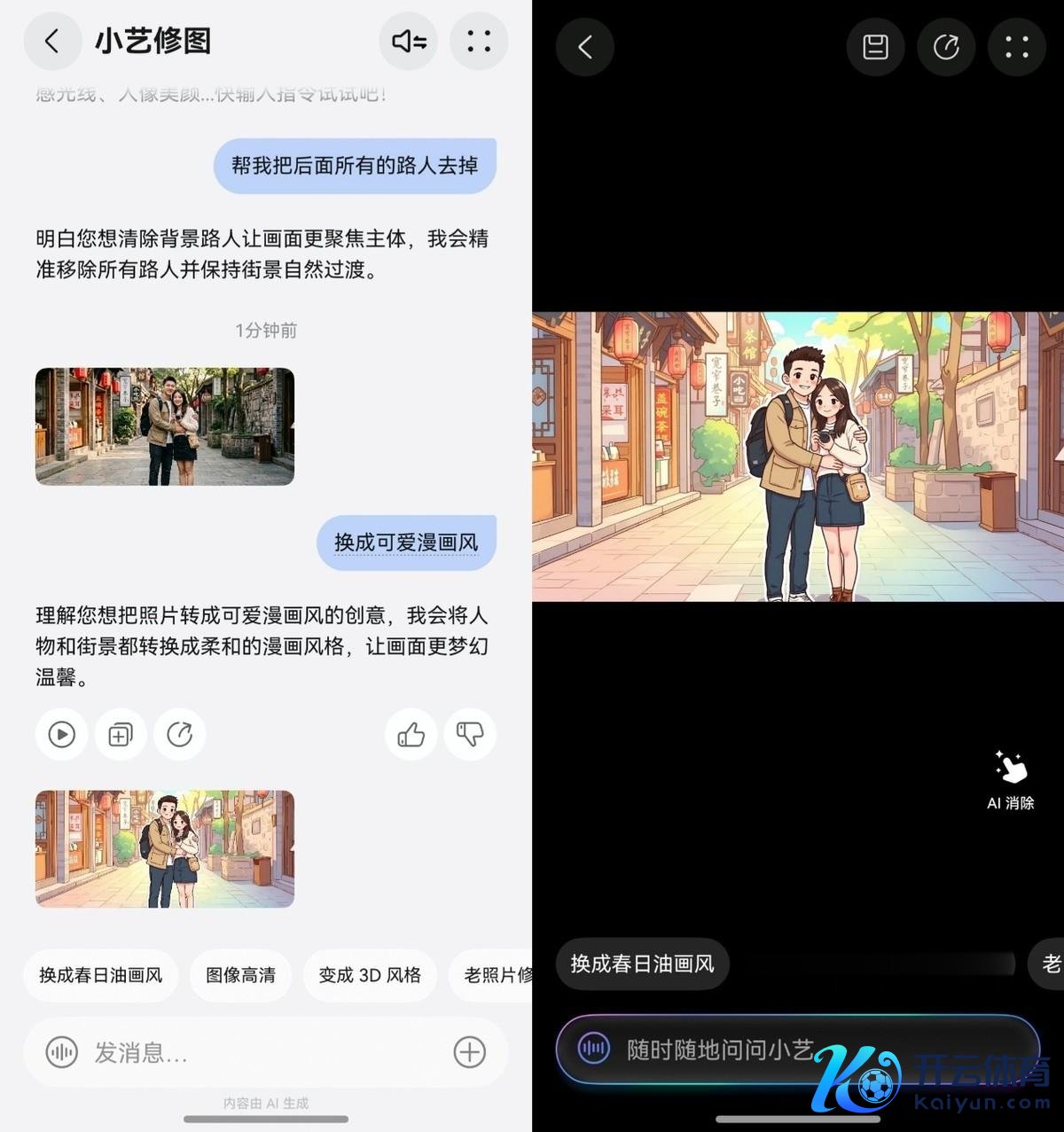This screenshot has height=1132, width=1064.
Task: Toggle the speaker icon beside 小艺修图 title
Action: point(409,41)
